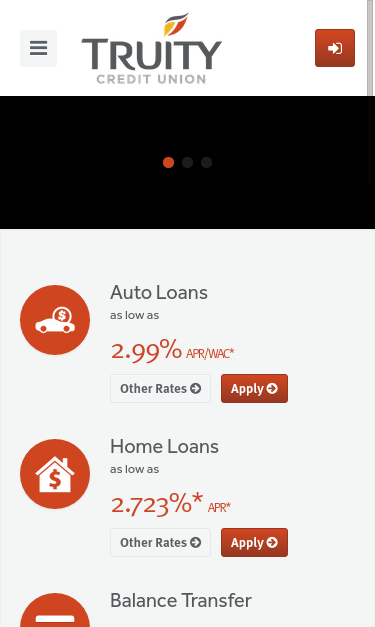Image resolution: width=375 pixels, height=627 pixels.
Task: Tap the orange login button
Action: [x=335, y=48]
